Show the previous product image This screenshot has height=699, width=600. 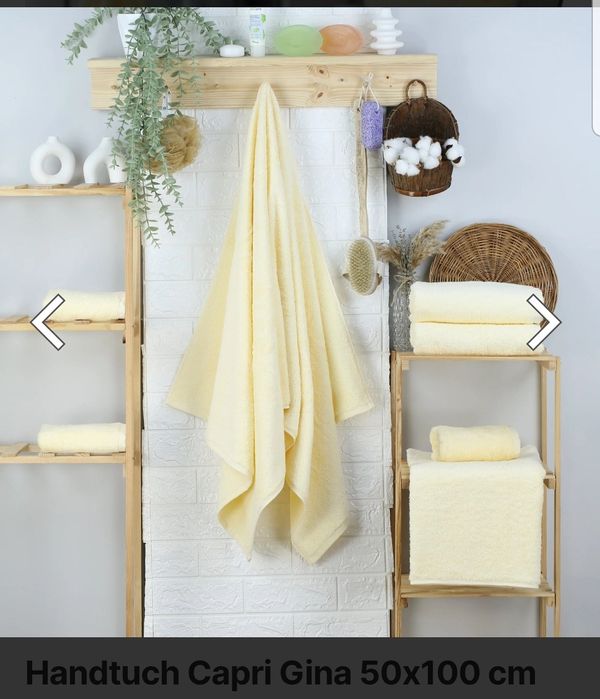pos(47,322)
